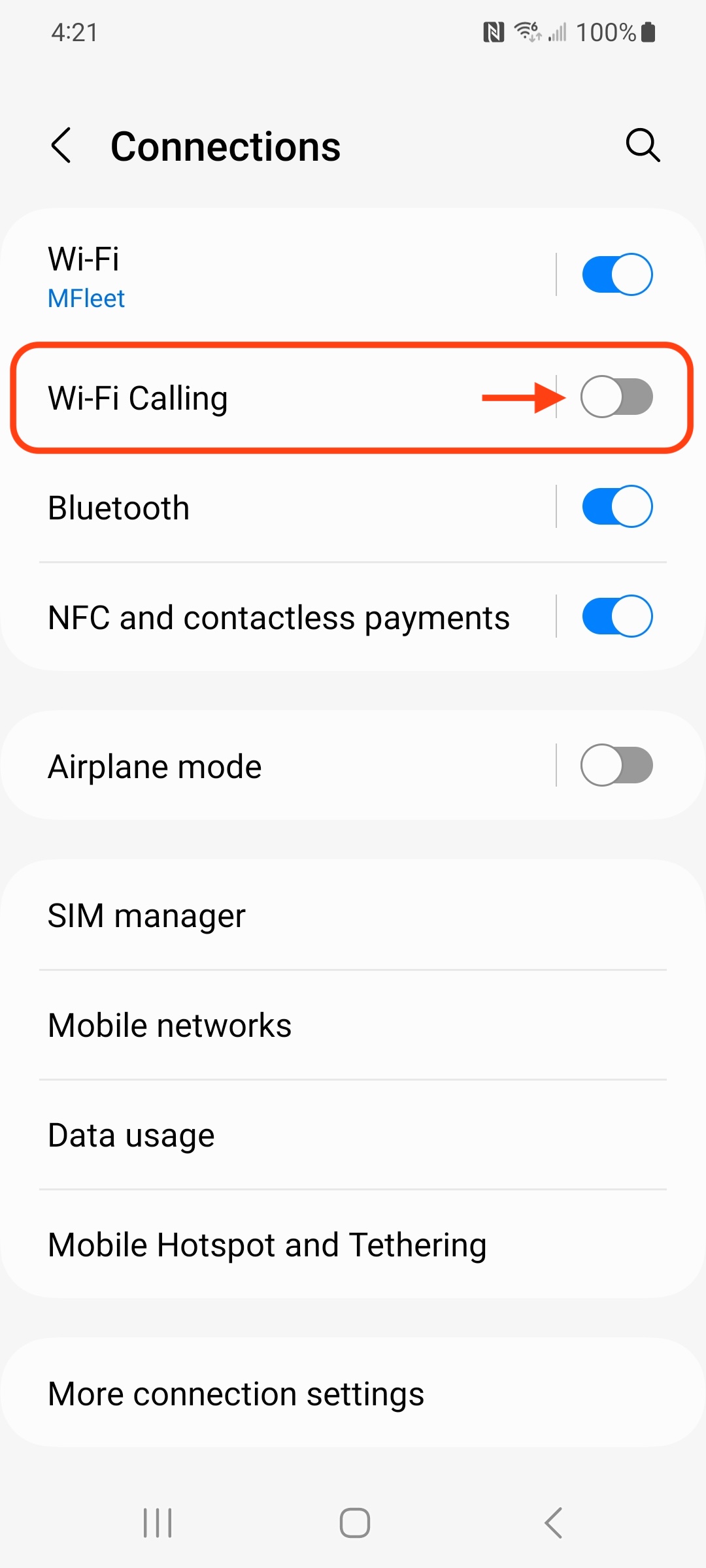Turn on Airplane mode switch
This screenshot has width=706, height=1568.
click(617, 765)
